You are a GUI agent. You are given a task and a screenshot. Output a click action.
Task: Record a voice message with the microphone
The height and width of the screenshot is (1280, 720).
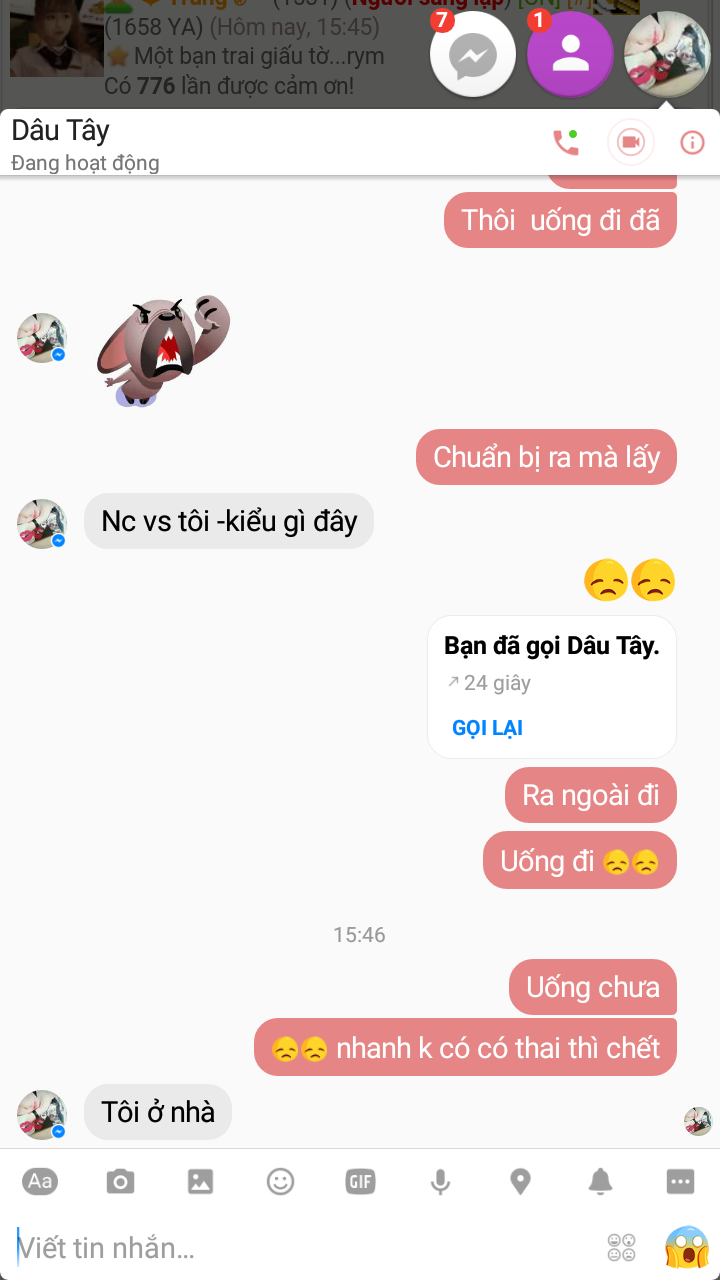pos(440,1182)
